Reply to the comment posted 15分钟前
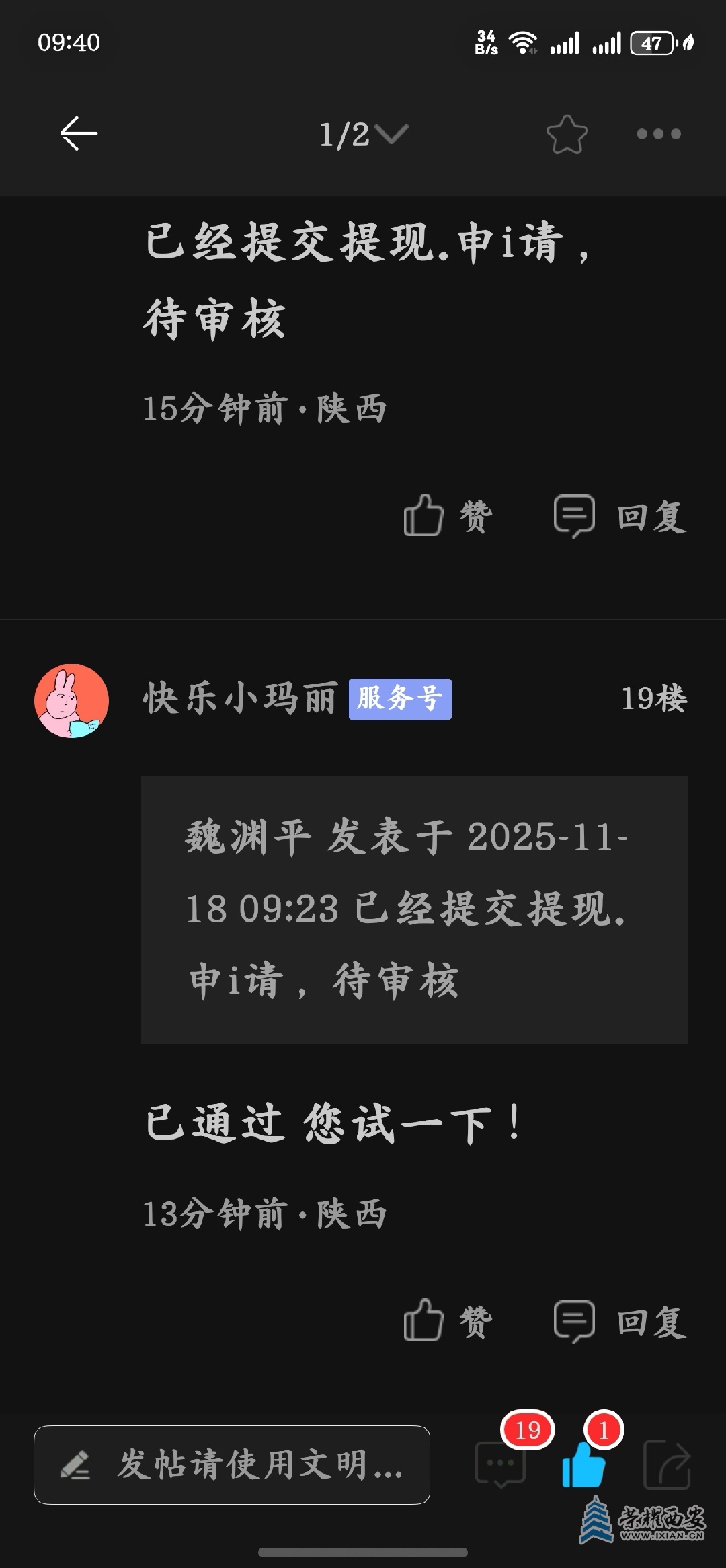The width and height of the screenshot is (726, 1568). point(620,516)
